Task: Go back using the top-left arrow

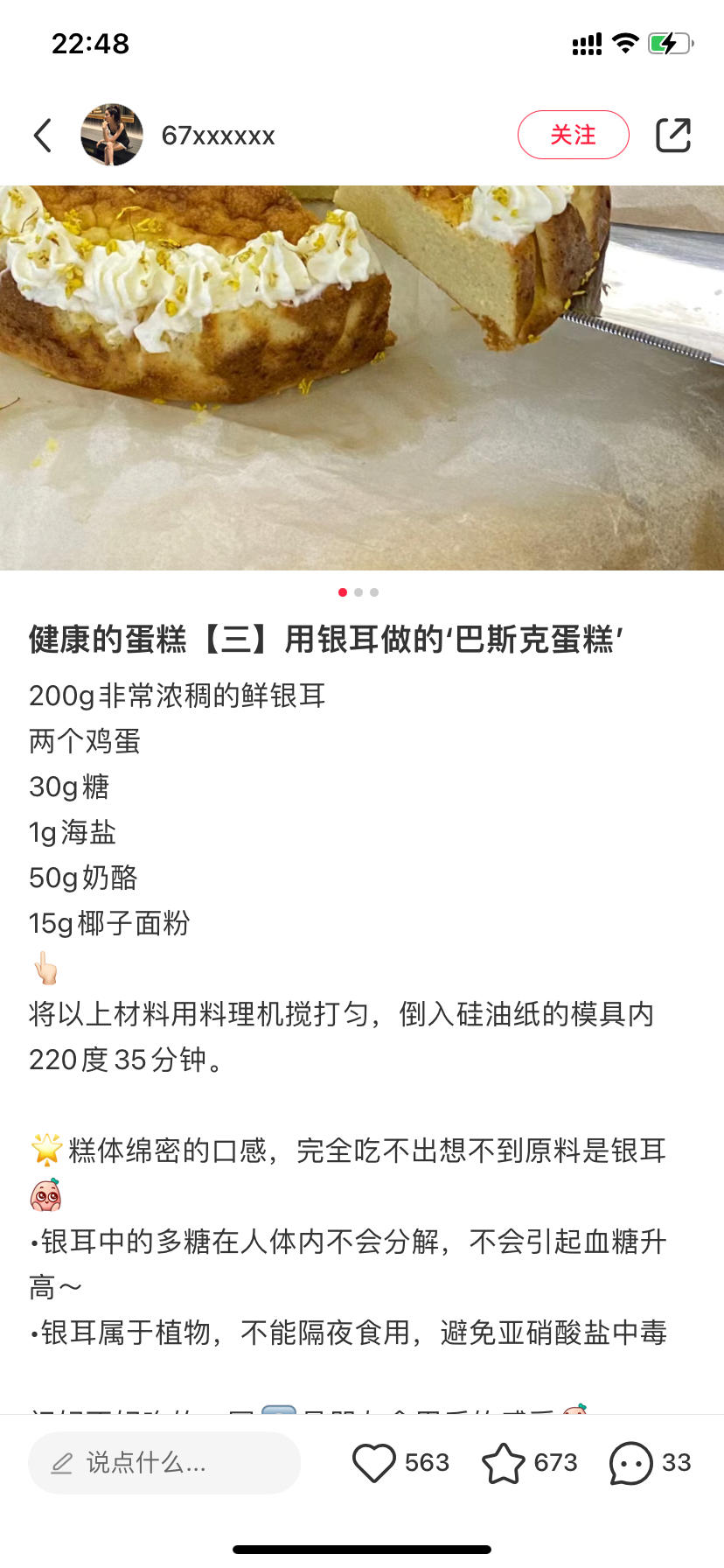Action: click(x=43, y=136)
